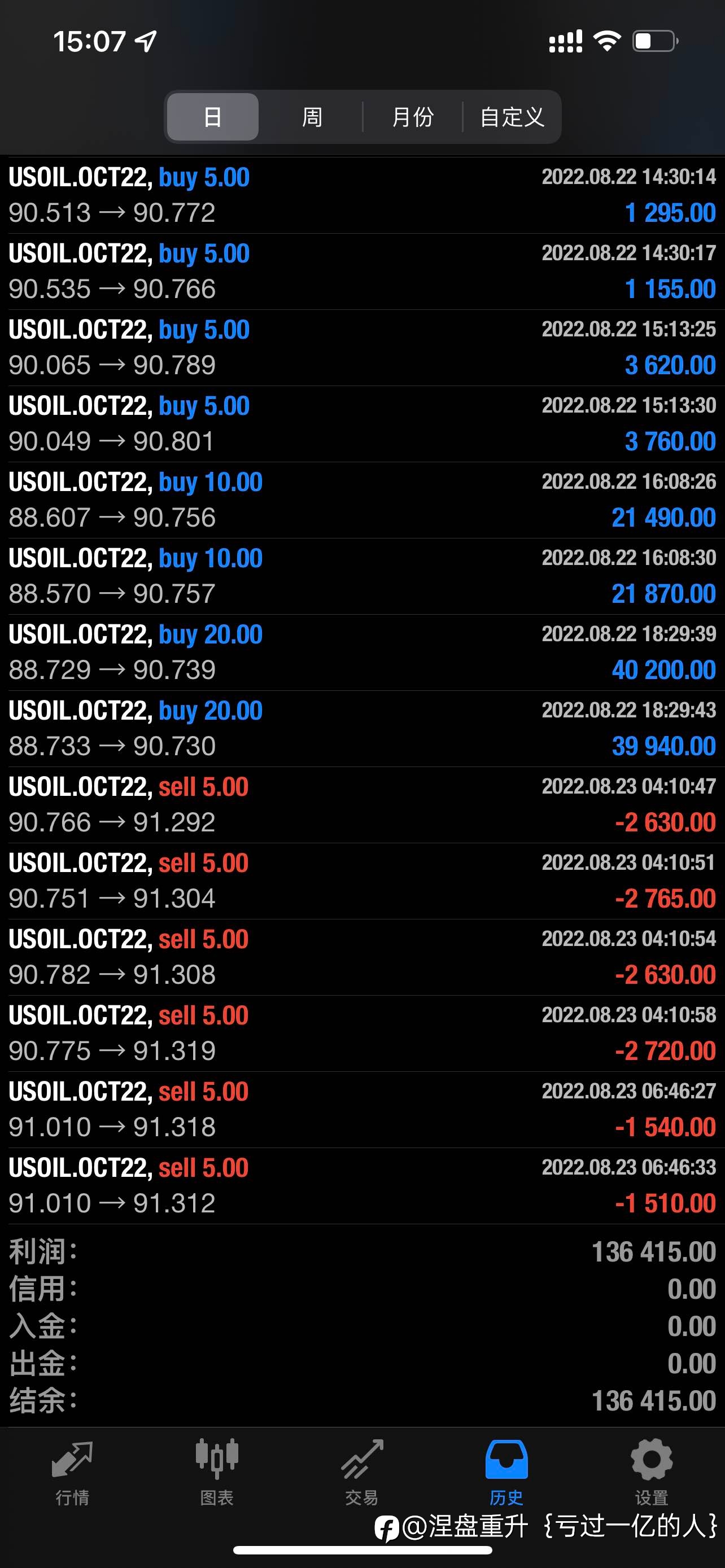Expand the buy trade with profit 3 760.00
This screenshot has width=725, height=1568.
[362, 424]
